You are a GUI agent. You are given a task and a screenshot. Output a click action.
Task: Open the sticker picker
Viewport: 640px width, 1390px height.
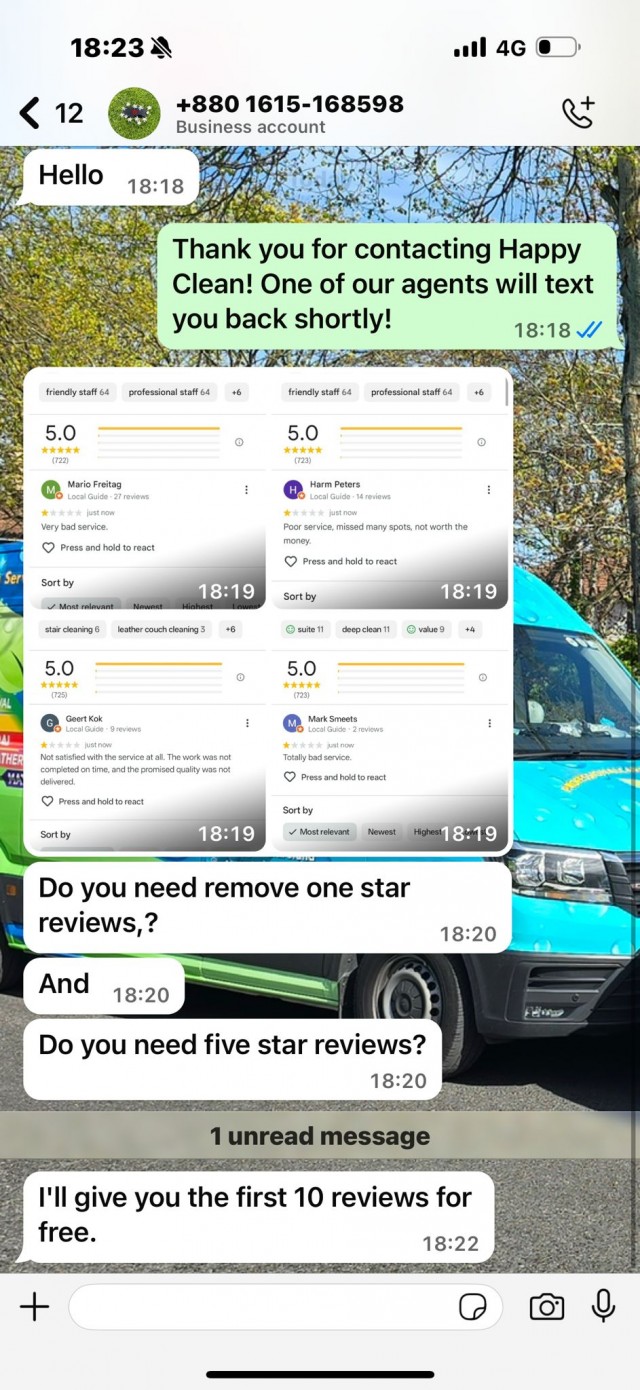(473, 1306)
